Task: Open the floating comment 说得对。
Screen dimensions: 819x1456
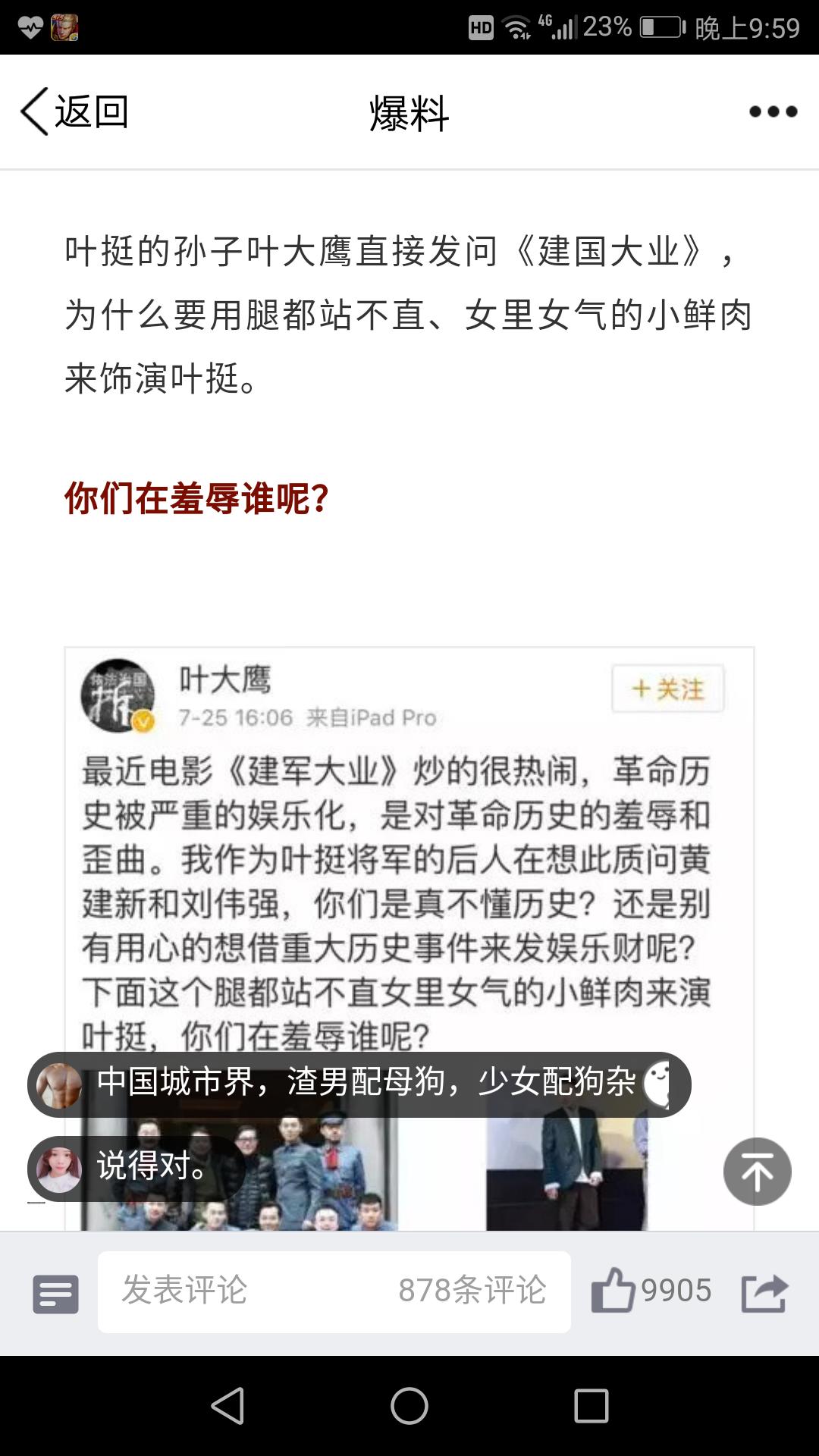Action: tap(133, 1168)
